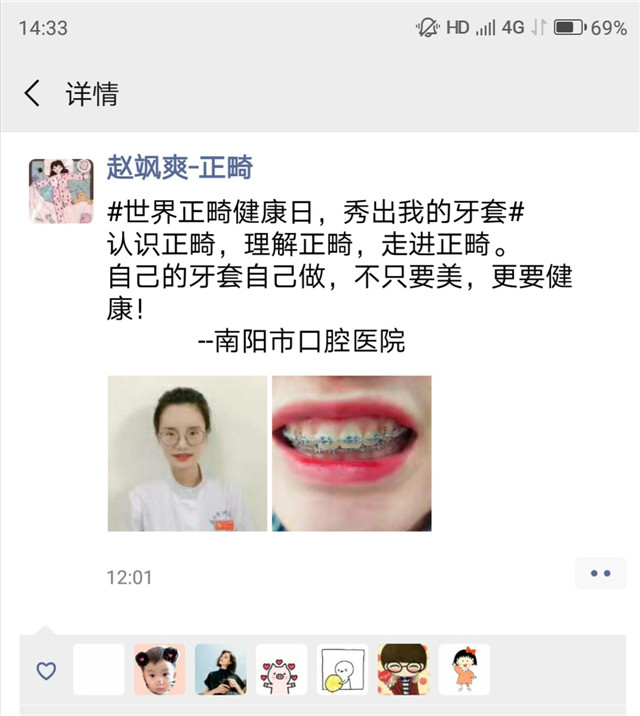This screenshot has width=640, height=716.
Task: Open the liker with the woman in black avatar
Action: [x=221, y=669]
